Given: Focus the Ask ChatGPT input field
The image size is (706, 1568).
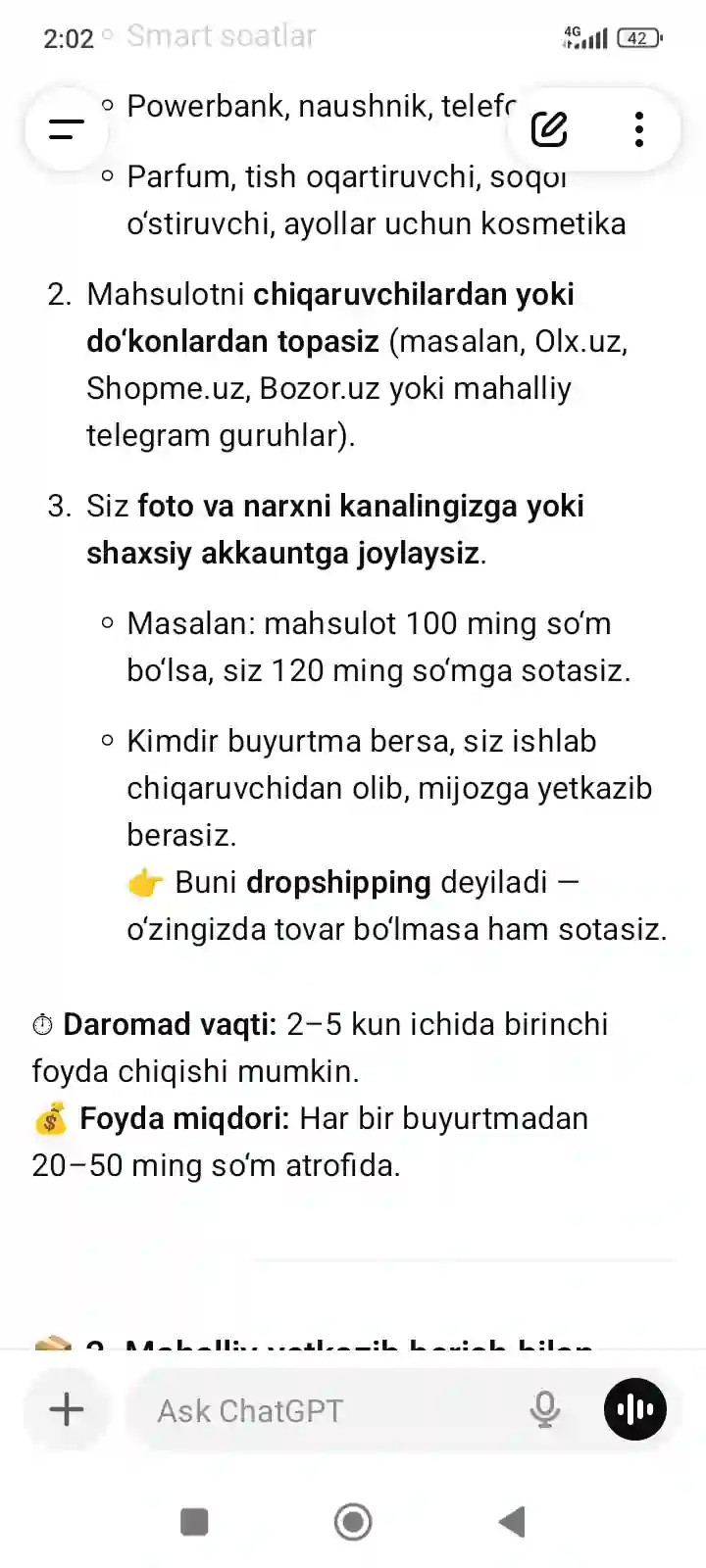Looking at the screenshot, I should tap(324, 1410).
